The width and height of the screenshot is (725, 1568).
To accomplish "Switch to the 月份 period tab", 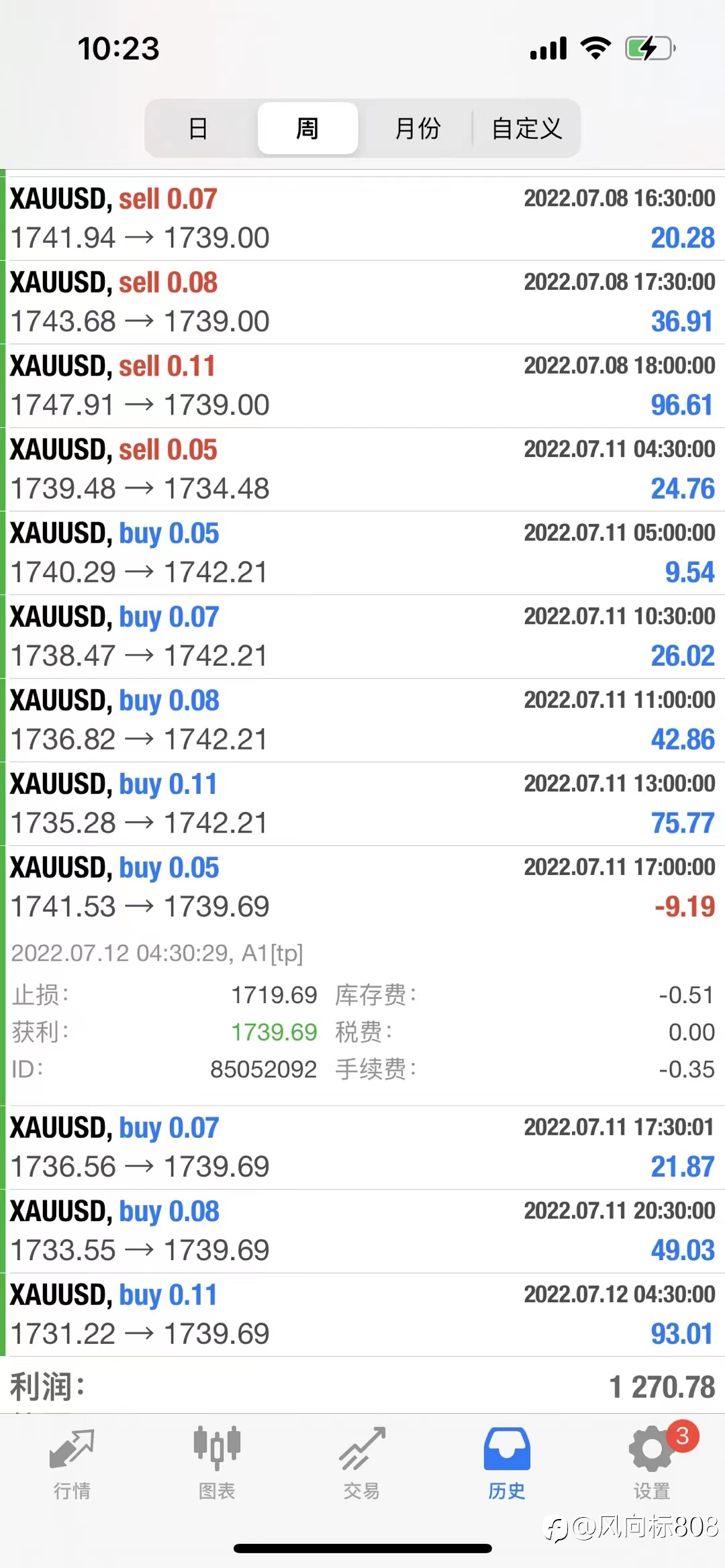I will coord(417,128).
